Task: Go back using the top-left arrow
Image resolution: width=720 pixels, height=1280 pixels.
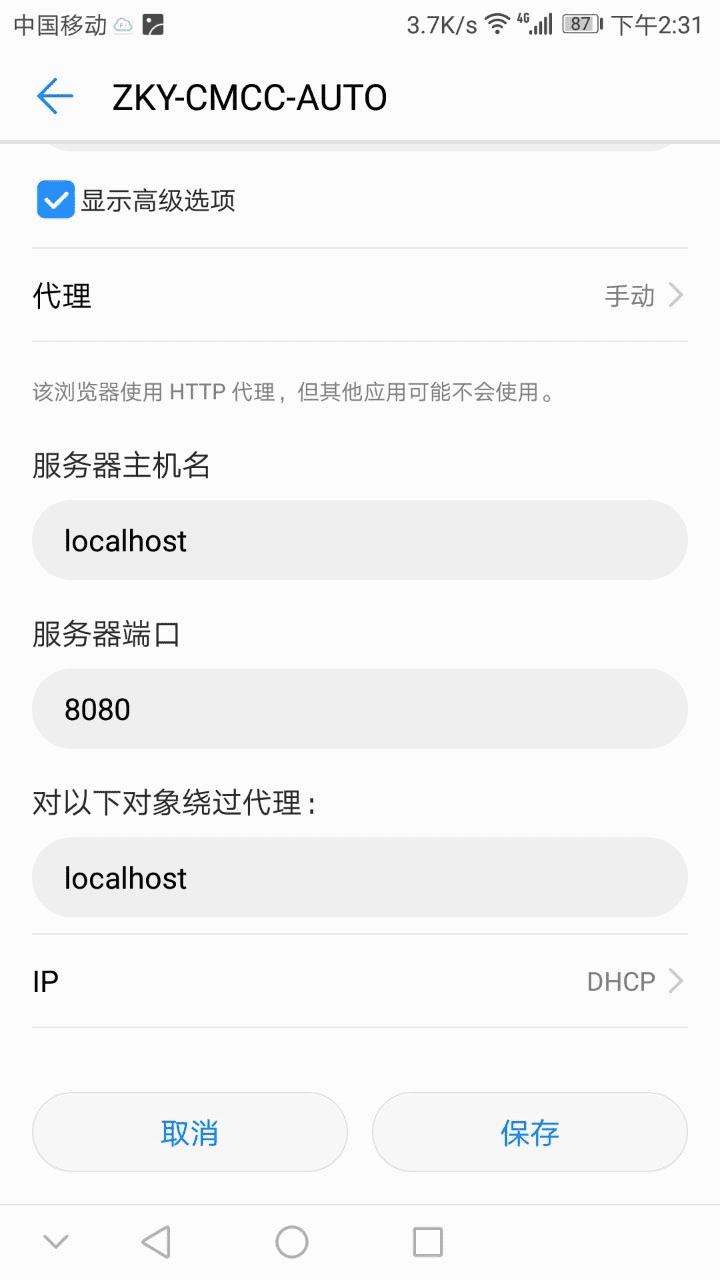Action: coord(55,97)
